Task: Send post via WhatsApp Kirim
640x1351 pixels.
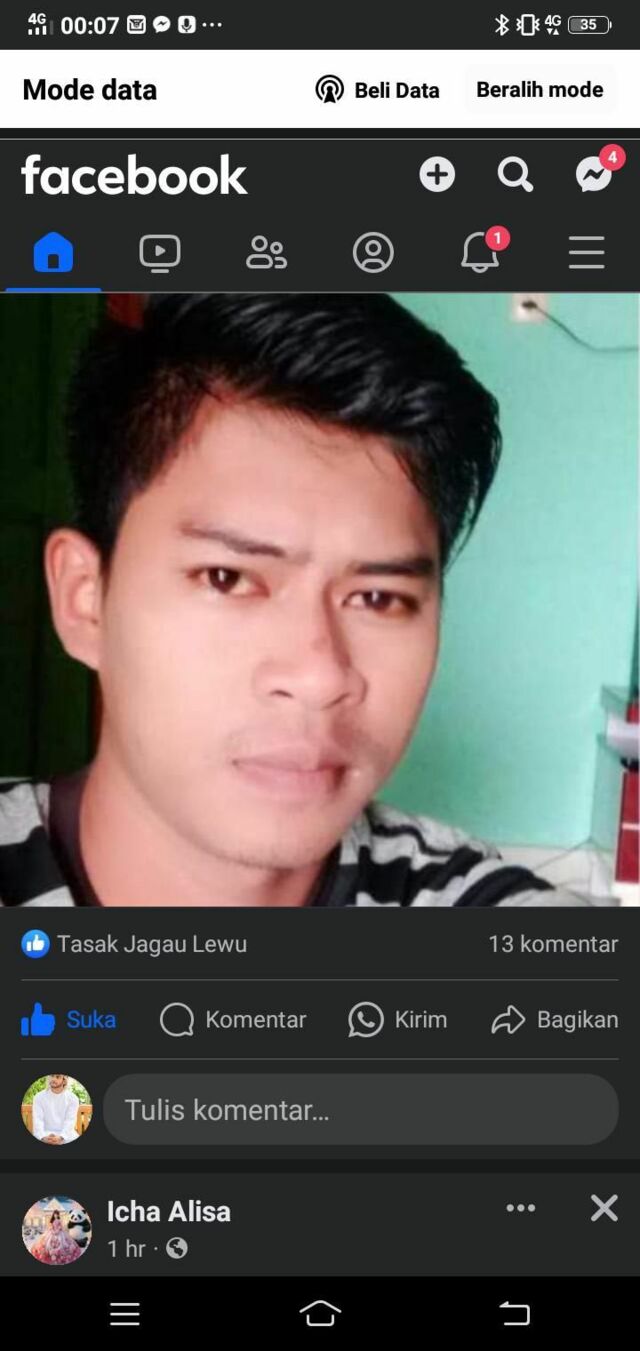Action: pyautogui.click(x=397, y=1020)
